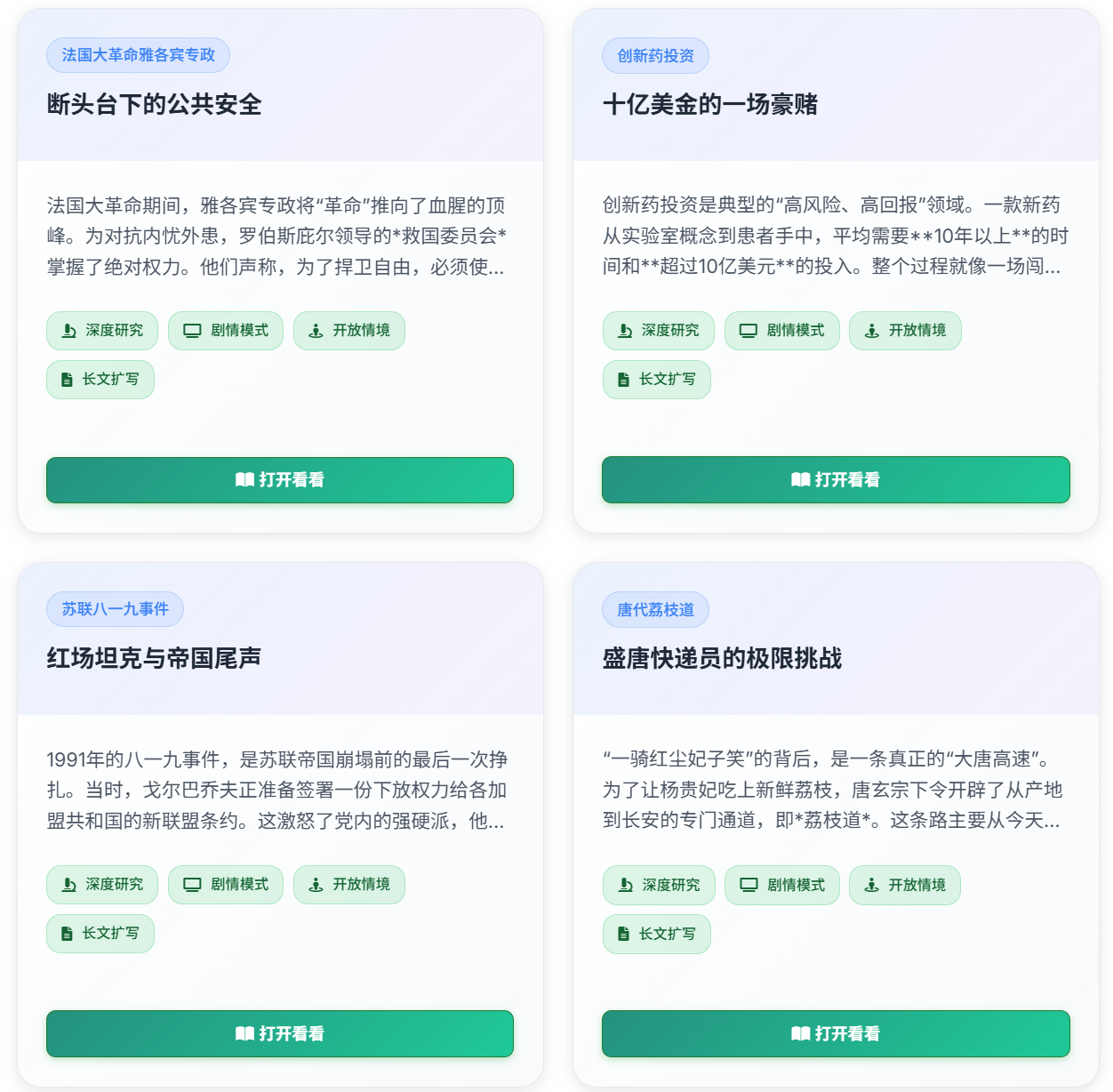1113x1092 pixels.
Task: Select 长文扩写 on 盛唐快递员的极限挑战 card
Action: coord(657,935)
